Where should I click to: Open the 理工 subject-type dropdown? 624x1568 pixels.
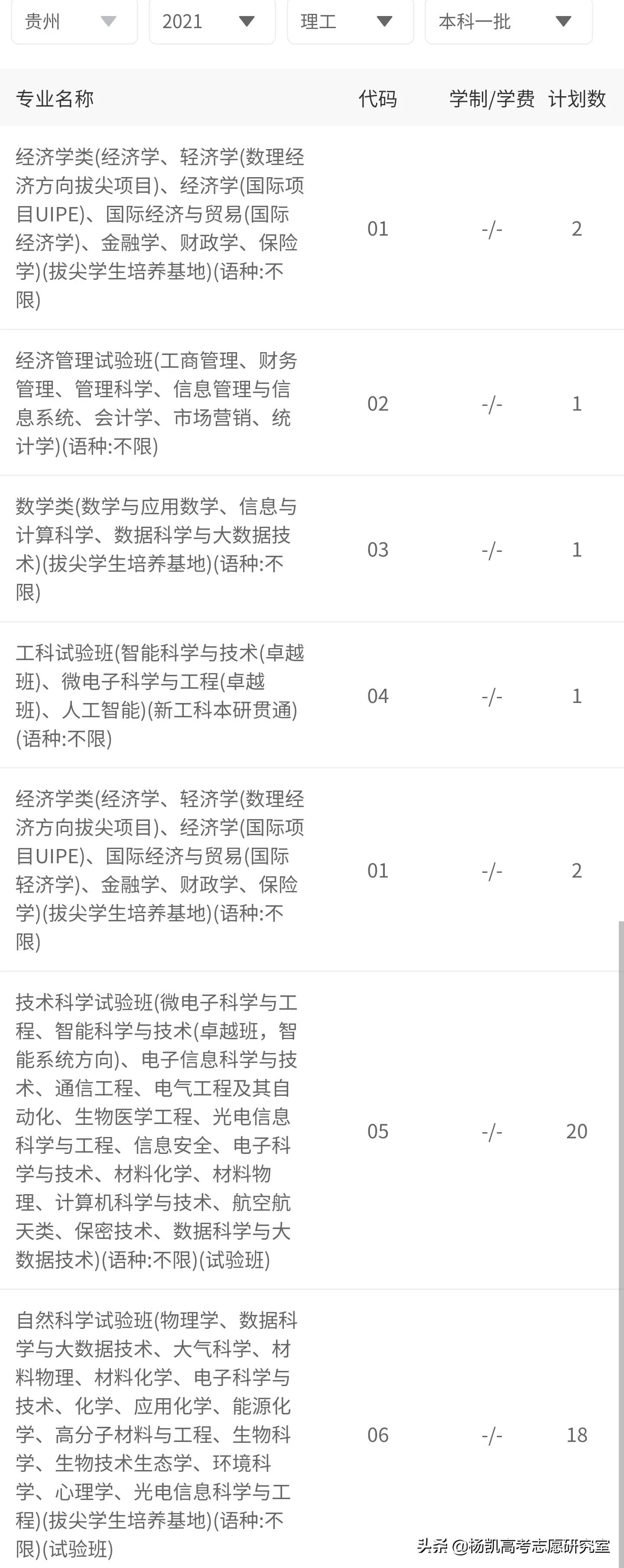(x=347, y=22)
